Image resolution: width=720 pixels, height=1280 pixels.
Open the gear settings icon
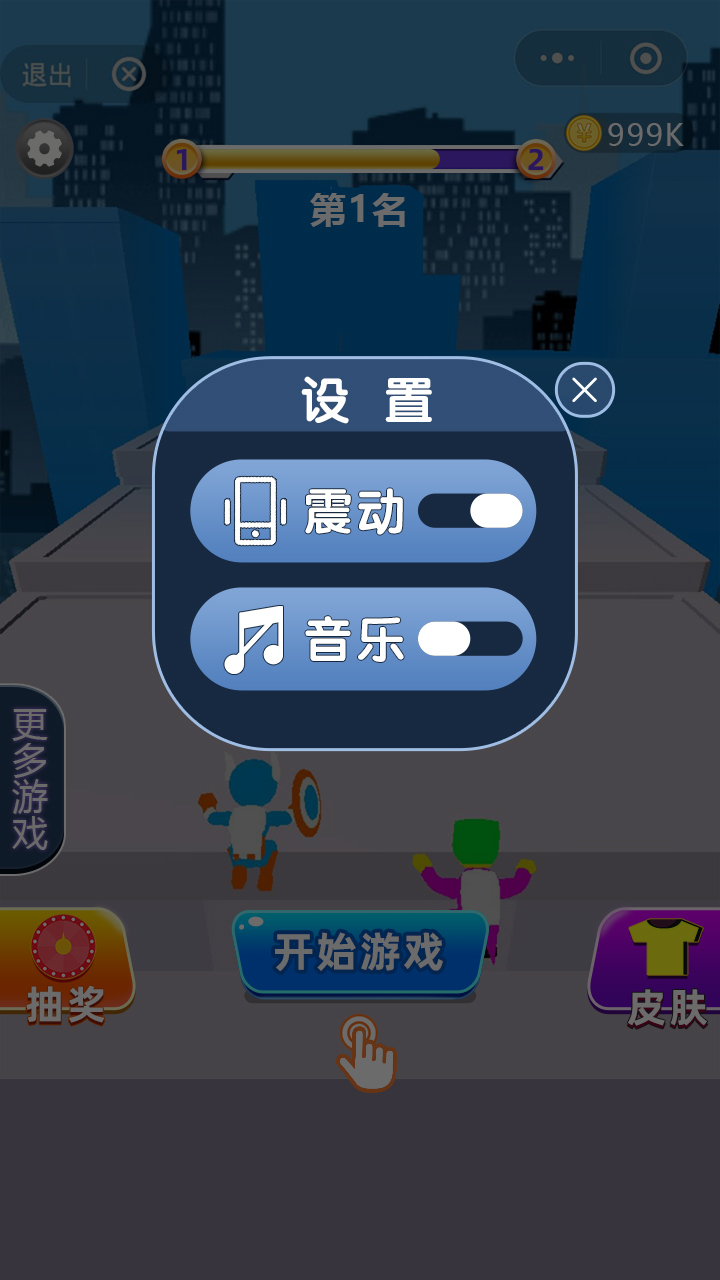tap(44, 150)
